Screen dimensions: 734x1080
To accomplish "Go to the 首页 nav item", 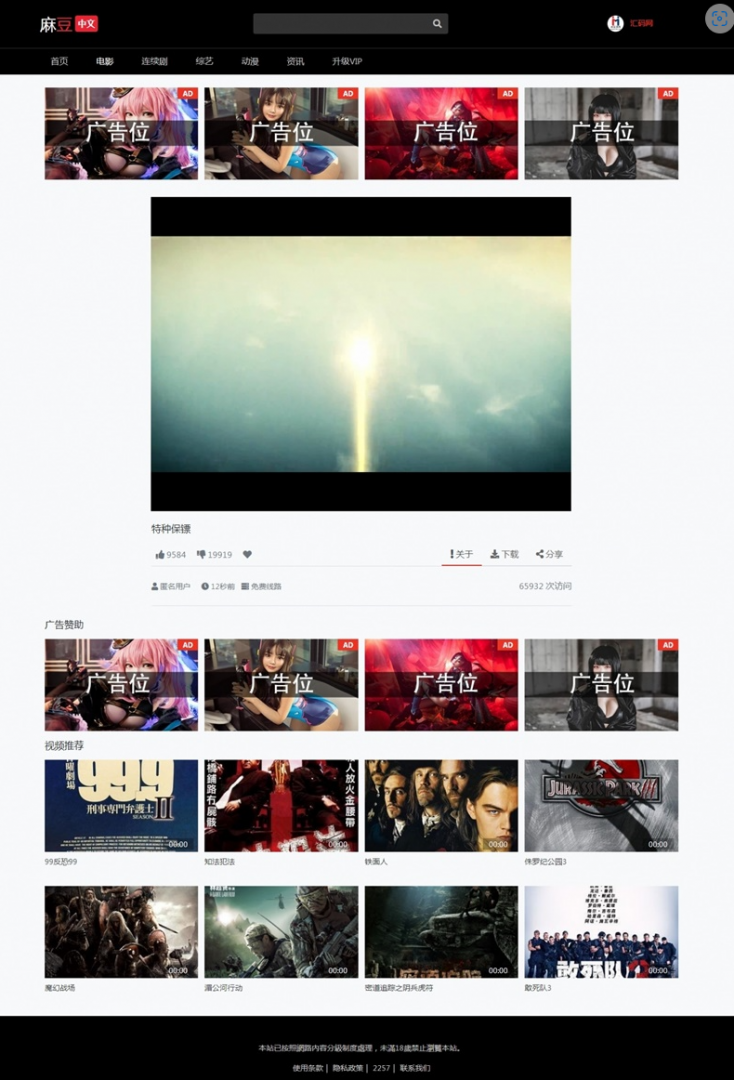I will [59, 61].
